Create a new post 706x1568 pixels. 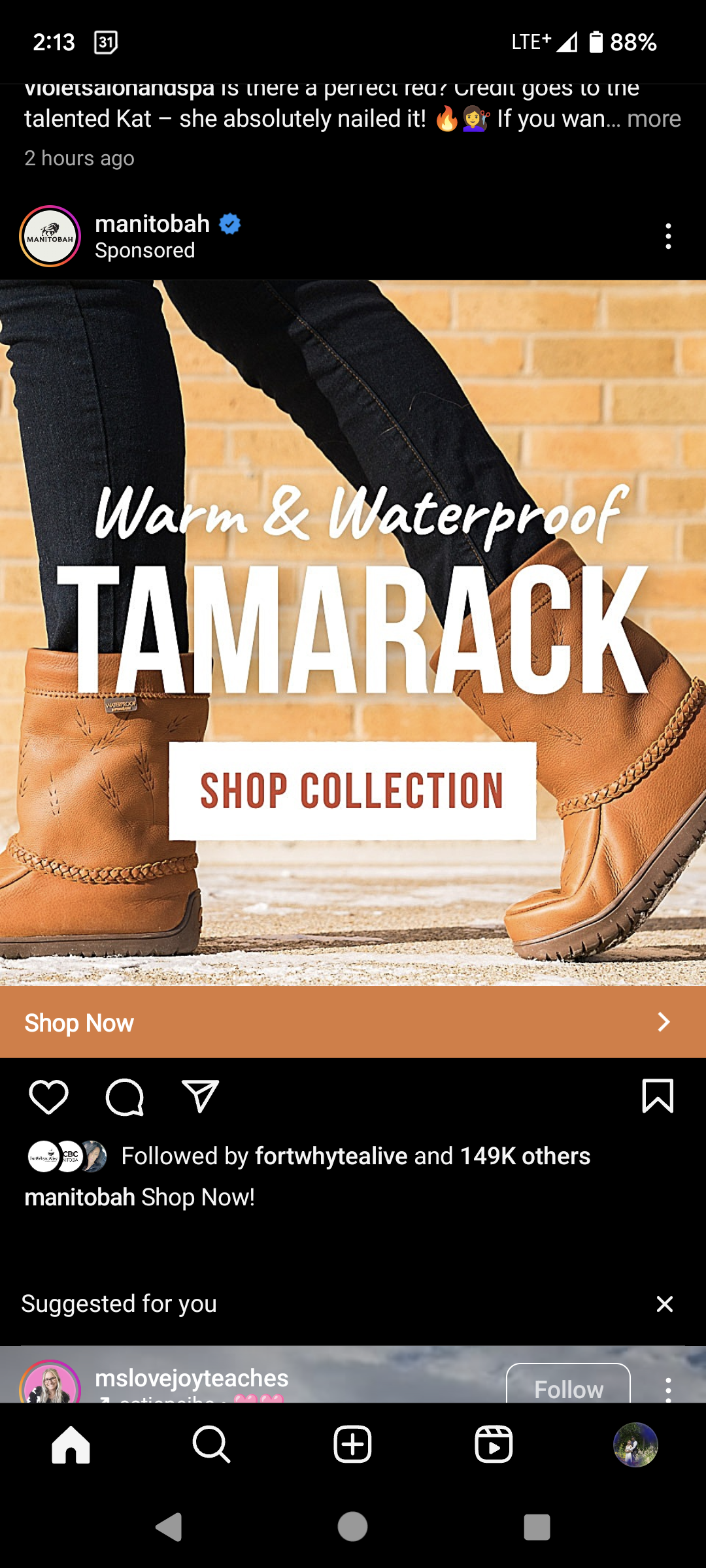pos(352,1444)
